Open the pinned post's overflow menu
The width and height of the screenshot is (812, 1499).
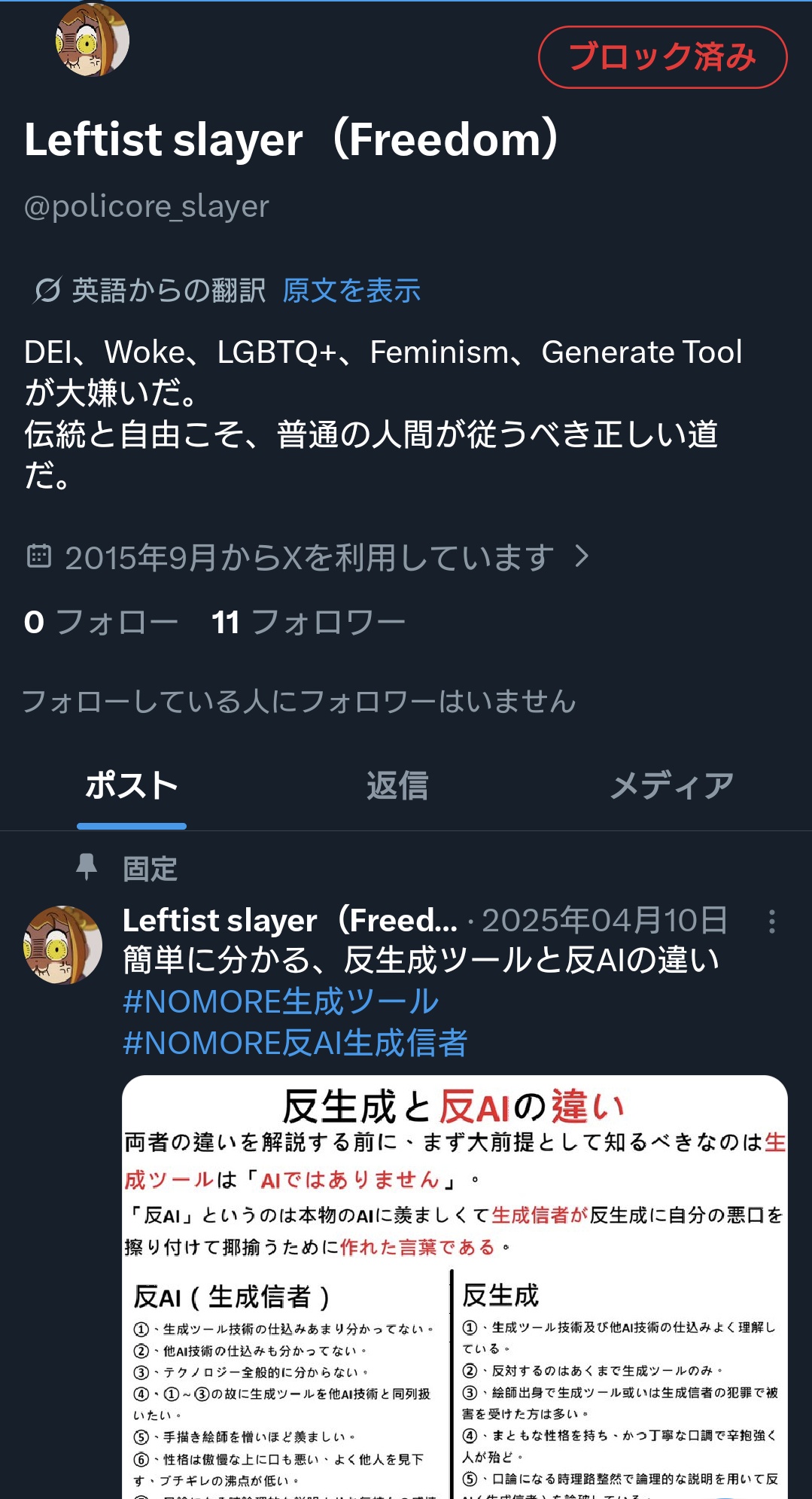pyautogui.click(x=771, y=922)
